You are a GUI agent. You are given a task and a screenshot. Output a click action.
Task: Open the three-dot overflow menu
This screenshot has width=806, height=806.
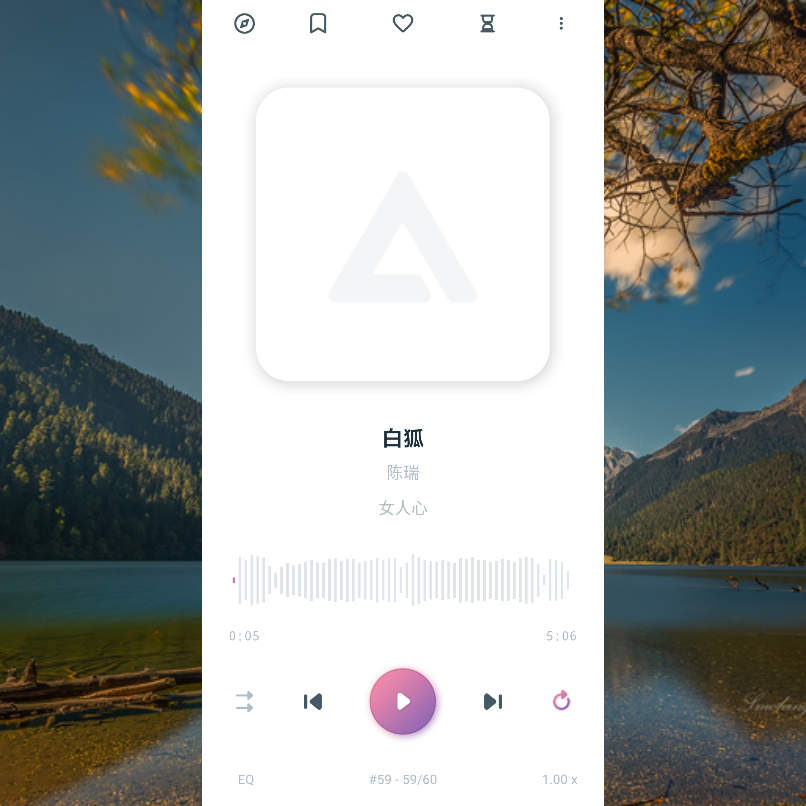point(561,23)
